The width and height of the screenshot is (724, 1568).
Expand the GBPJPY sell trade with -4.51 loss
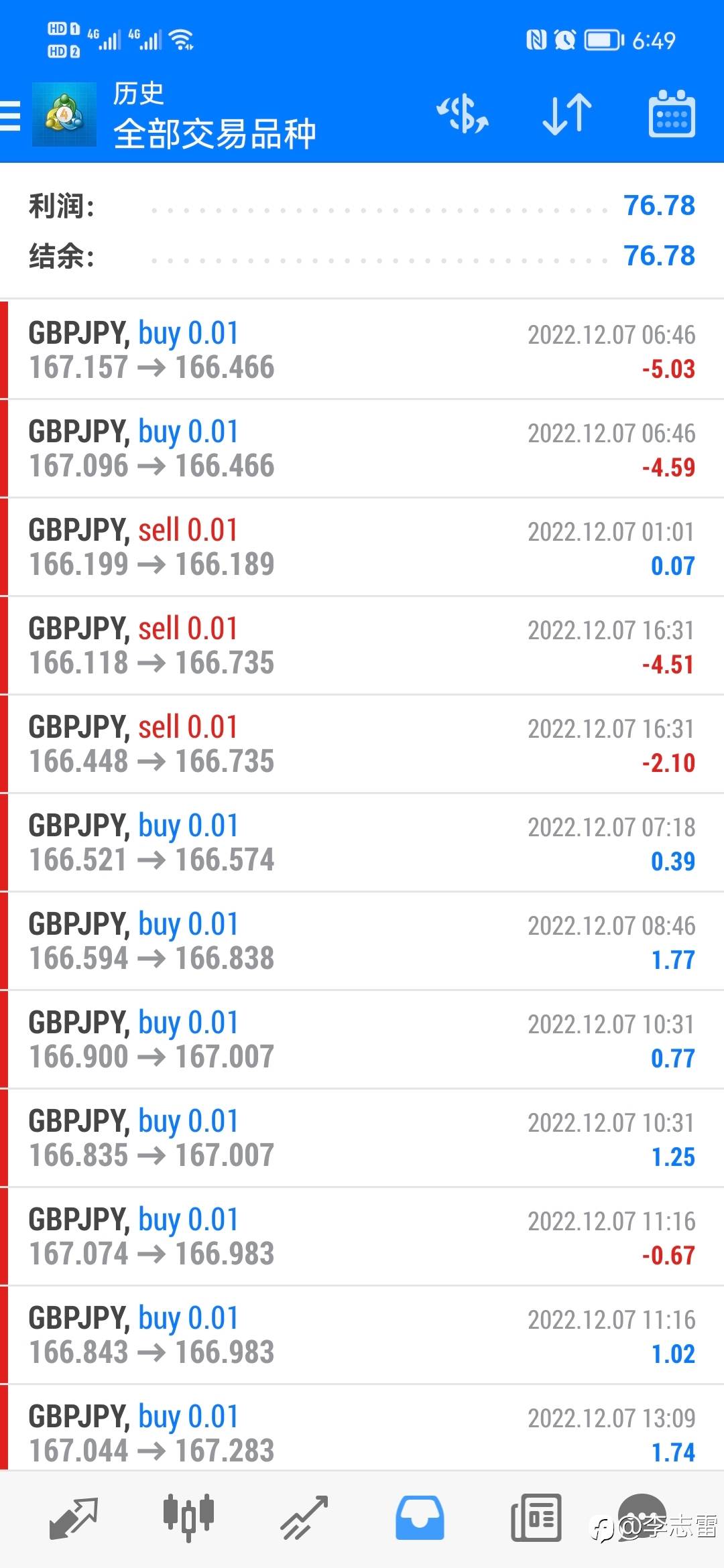(x=362, y=645)
